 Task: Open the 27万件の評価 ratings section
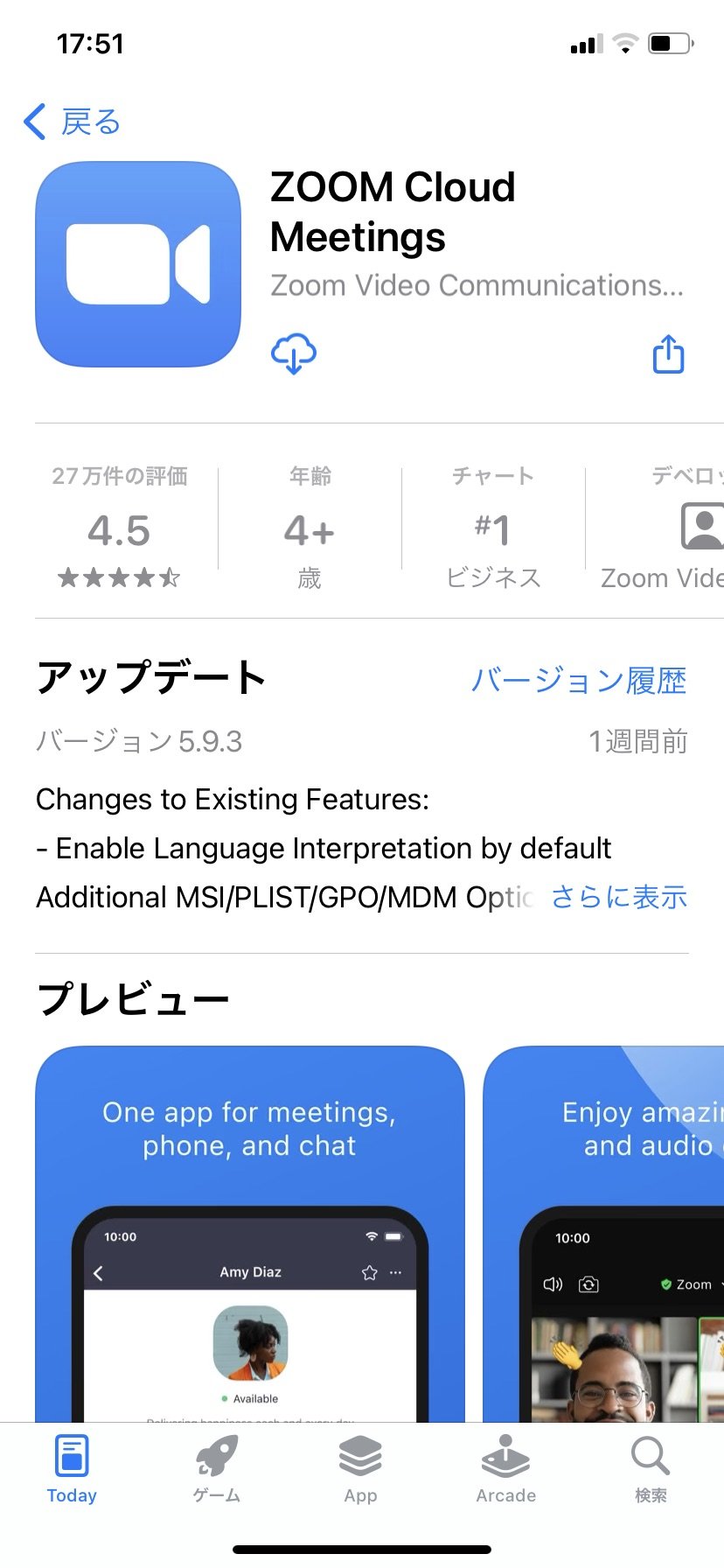point(120,527)
